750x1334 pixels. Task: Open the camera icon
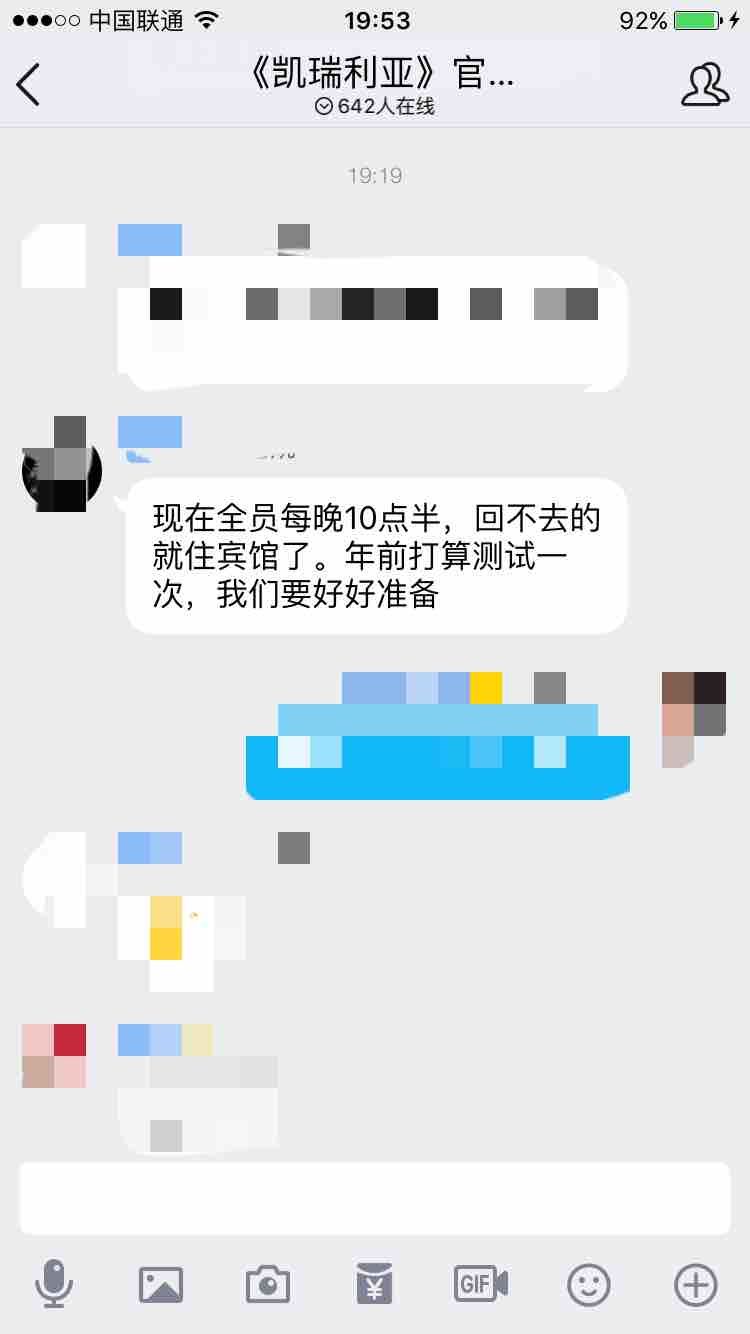click(267, 1285)
